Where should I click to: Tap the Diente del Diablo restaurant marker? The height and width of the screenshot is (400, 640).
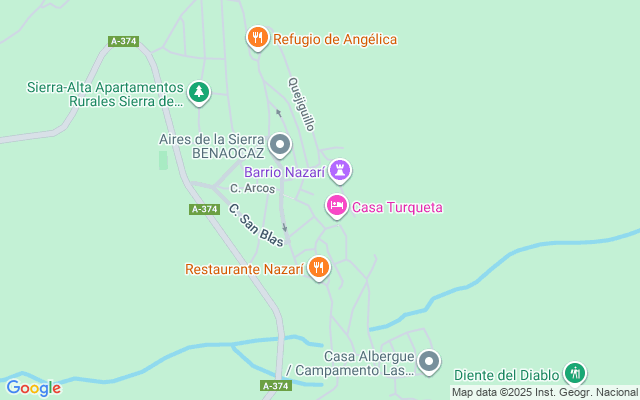[x=574, y=374]
